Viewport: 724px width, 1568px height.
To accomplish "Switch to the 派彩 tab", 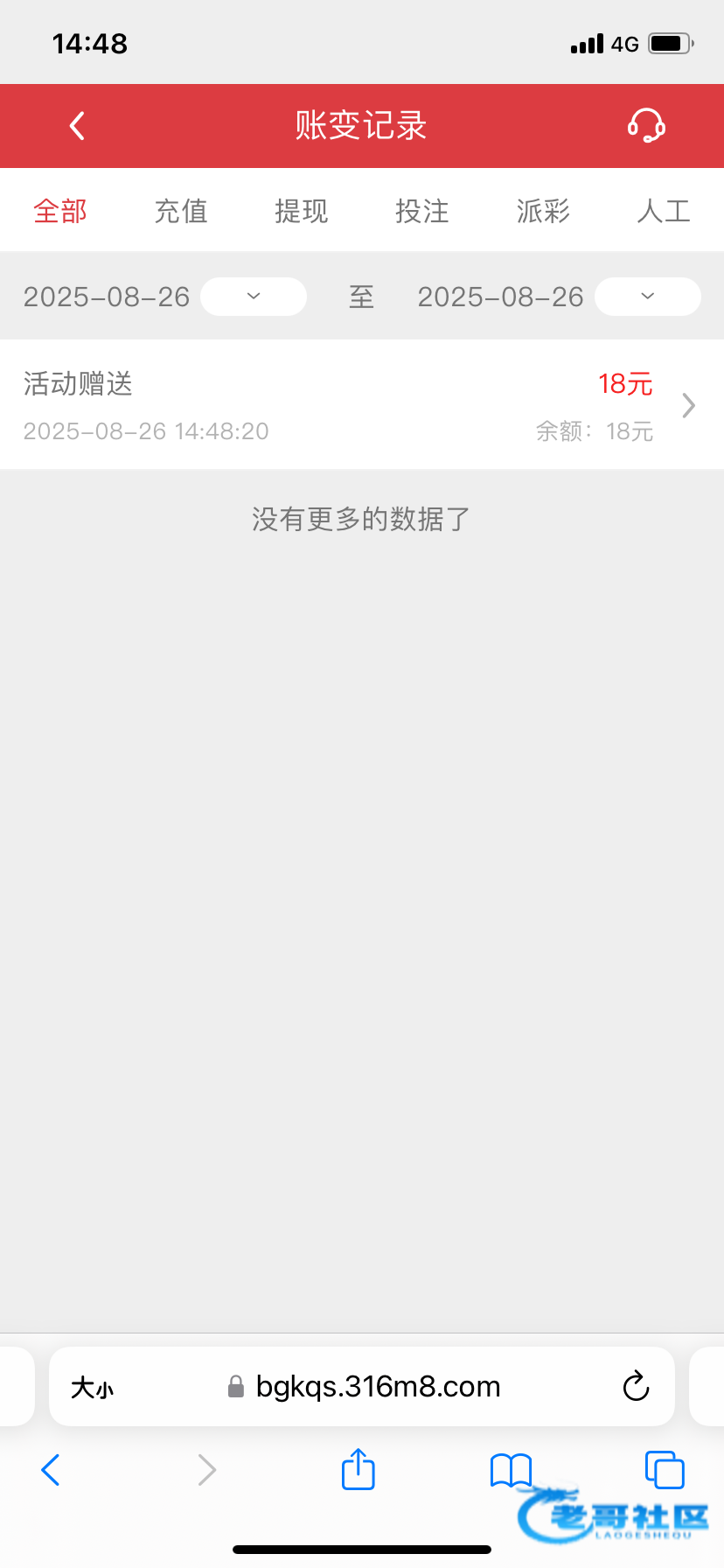I will pos(543,211).
